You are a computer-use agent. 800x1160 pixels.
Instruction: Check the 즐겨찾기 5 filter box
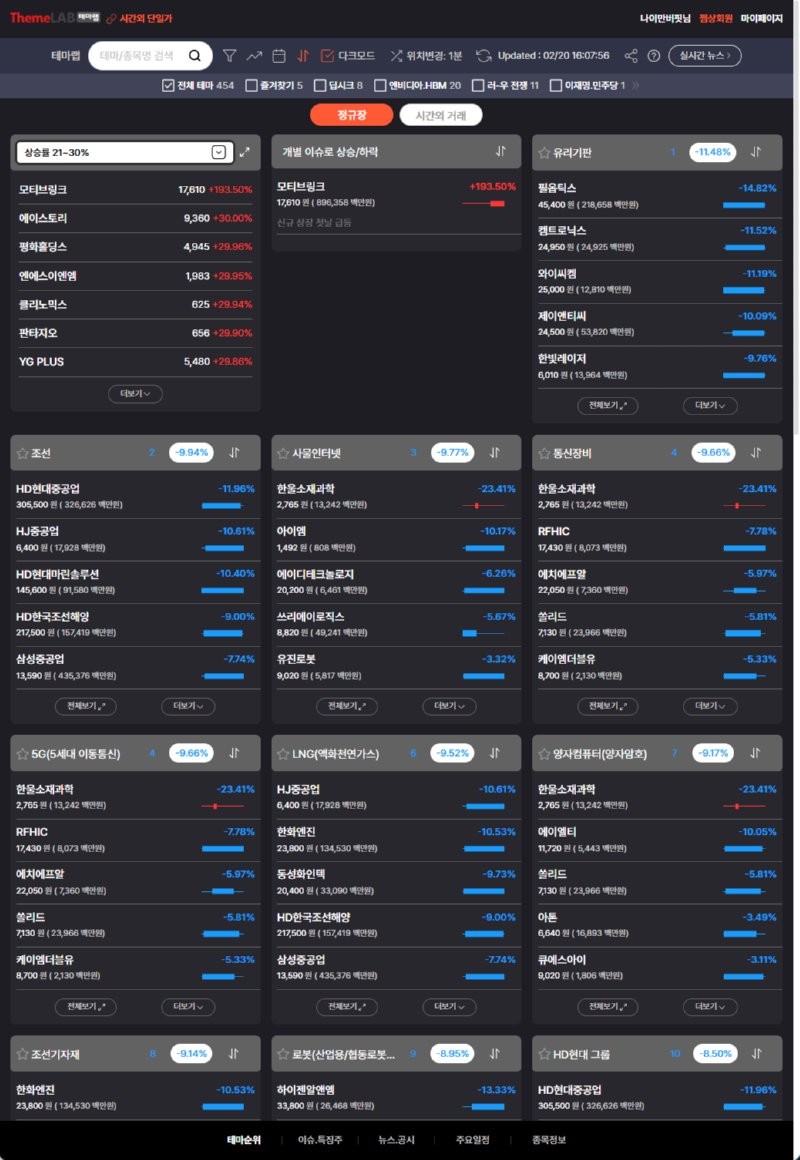[x=251, y=86]
